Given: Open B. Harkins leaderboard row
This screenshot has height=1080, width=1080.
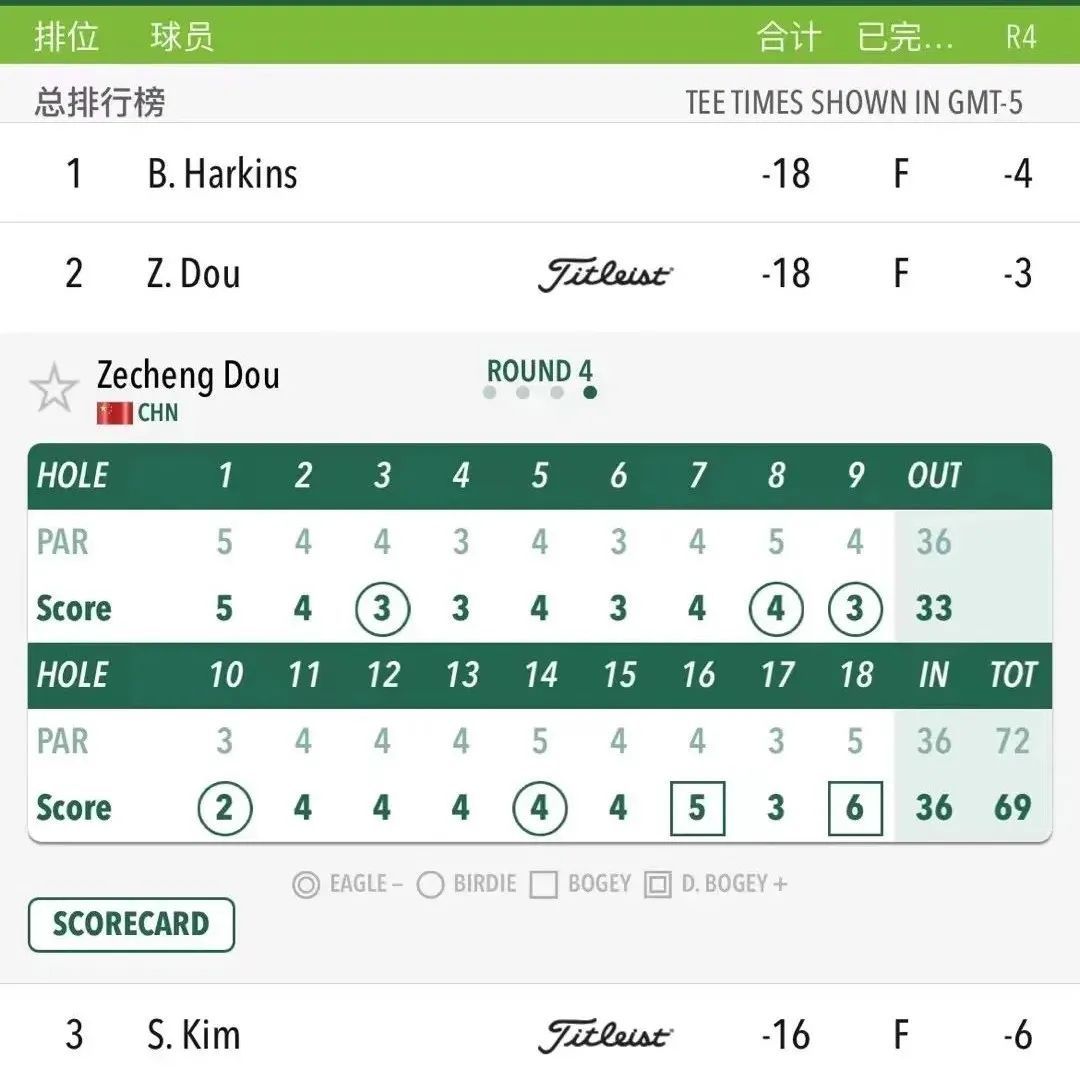Looking at the screenshot, I should coord(540,174).
